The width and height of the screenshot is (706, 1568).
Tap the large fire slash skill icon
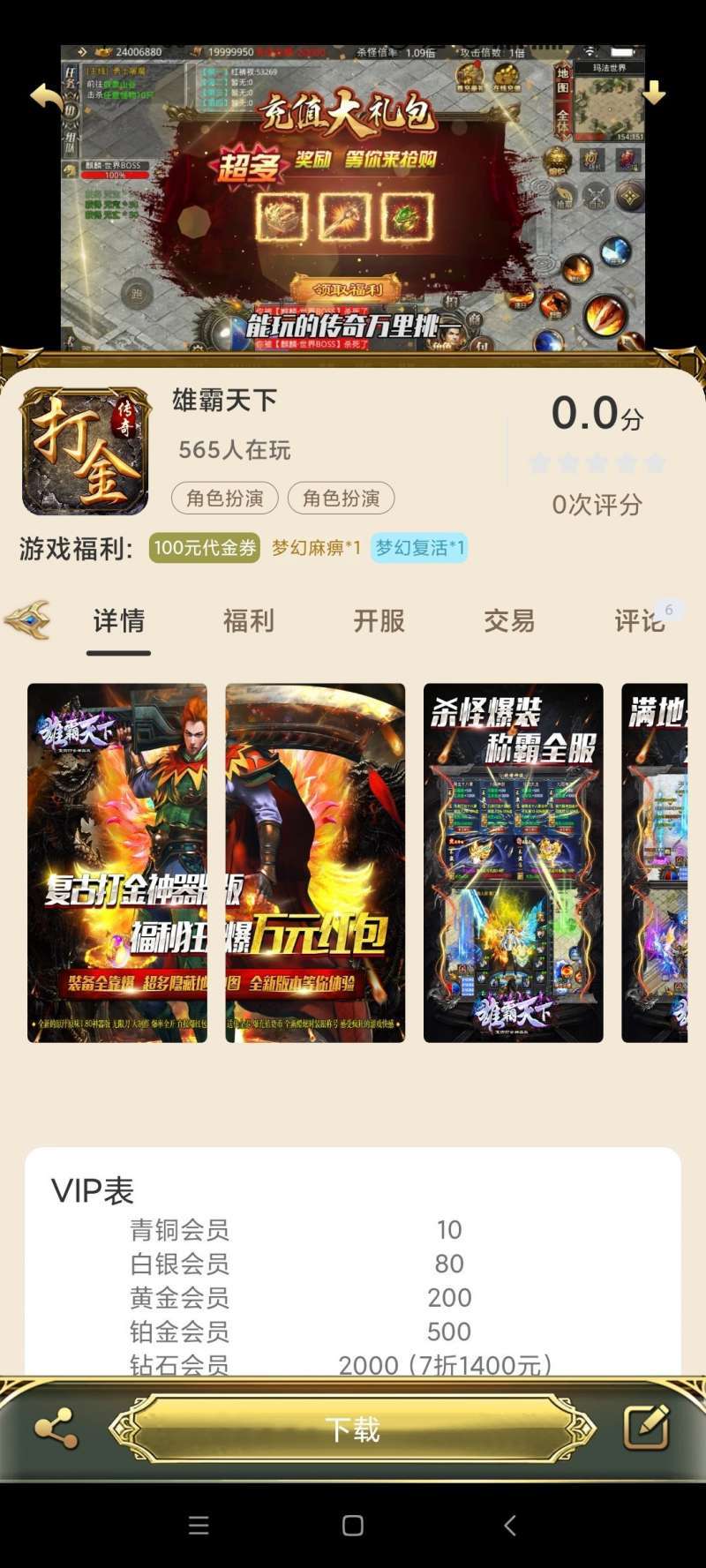[x=604, y=313]
